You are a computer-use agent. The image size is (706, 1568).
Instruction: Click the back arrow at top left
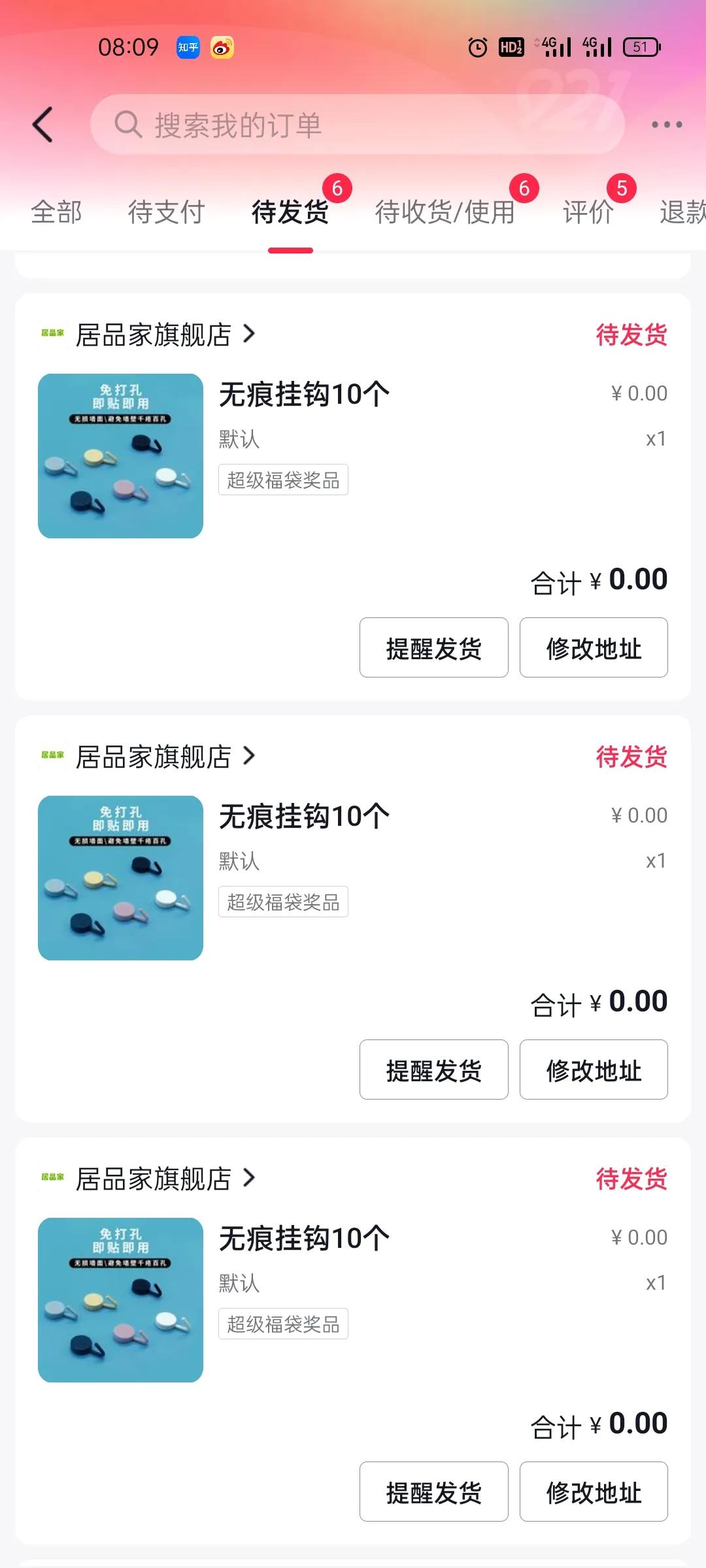click(x=44, y=125)
